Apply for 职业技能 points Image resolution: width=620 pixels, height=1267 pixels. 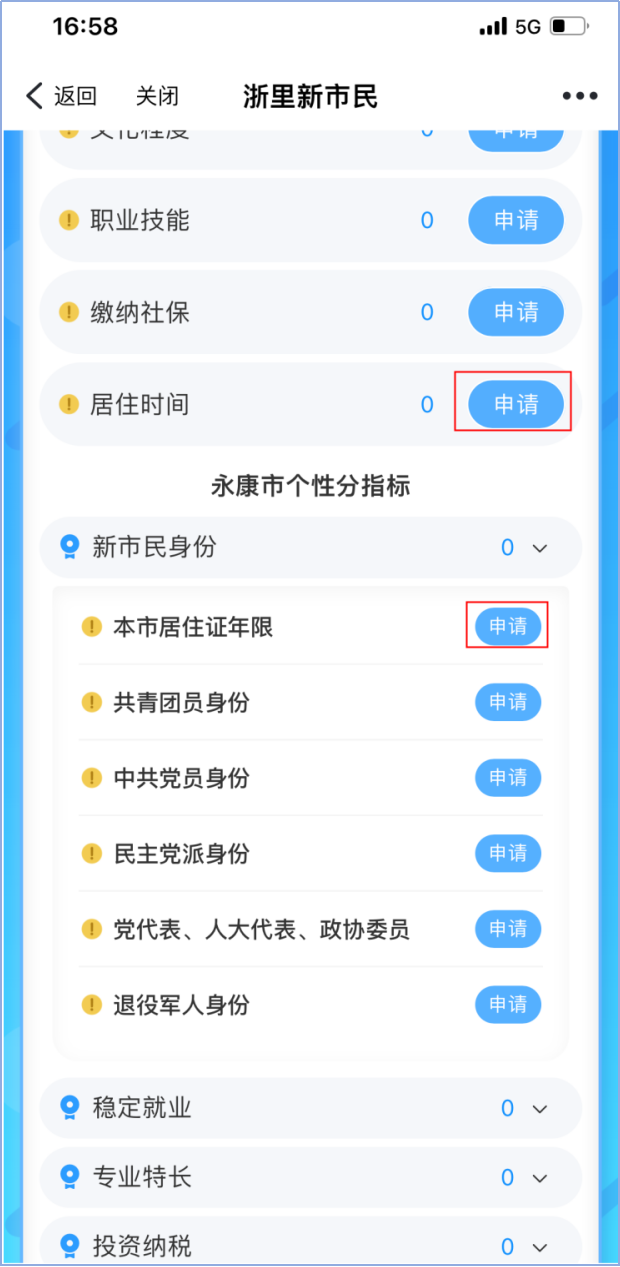pos(515,221)
